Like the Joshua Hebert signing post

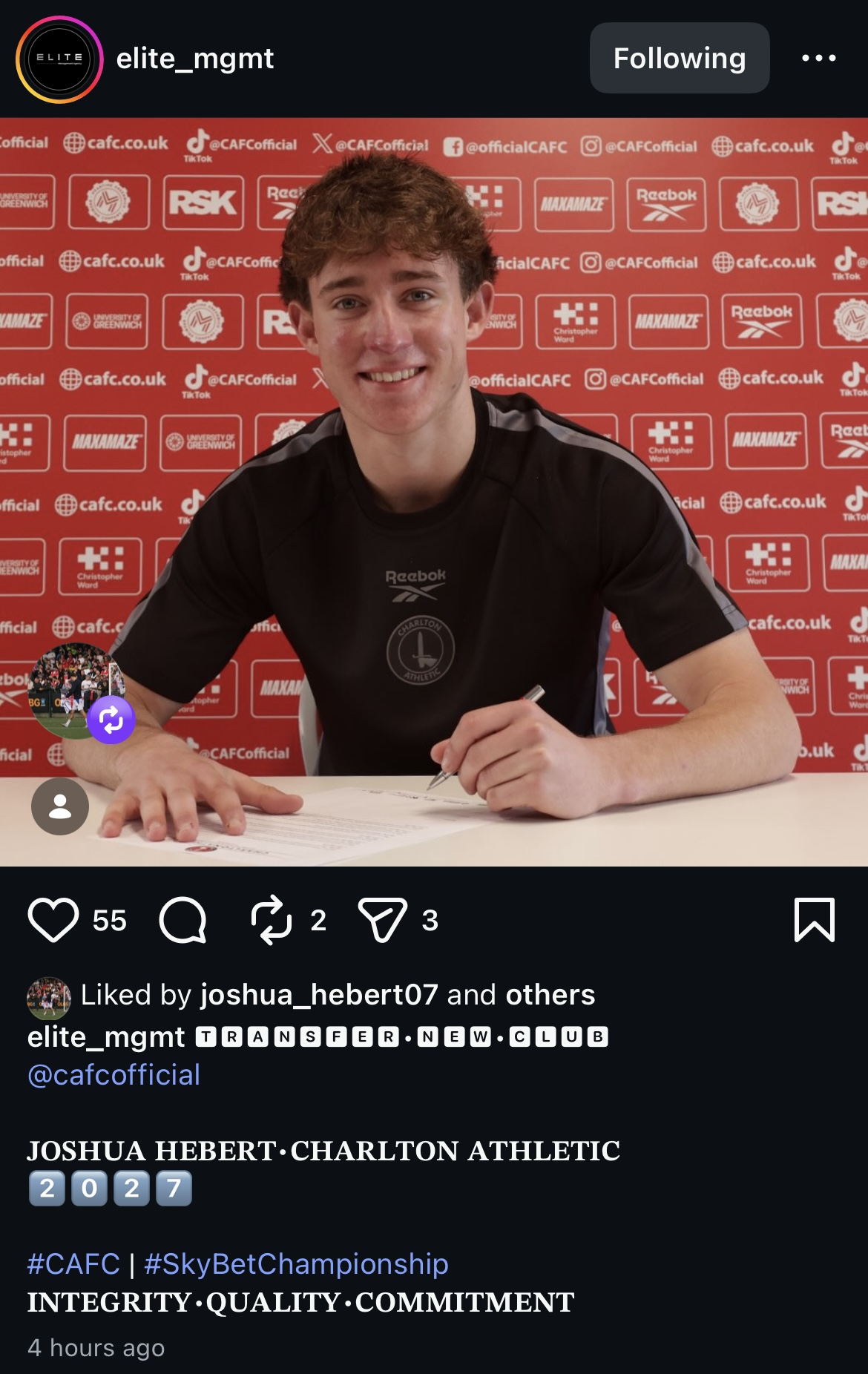(53, 920)
